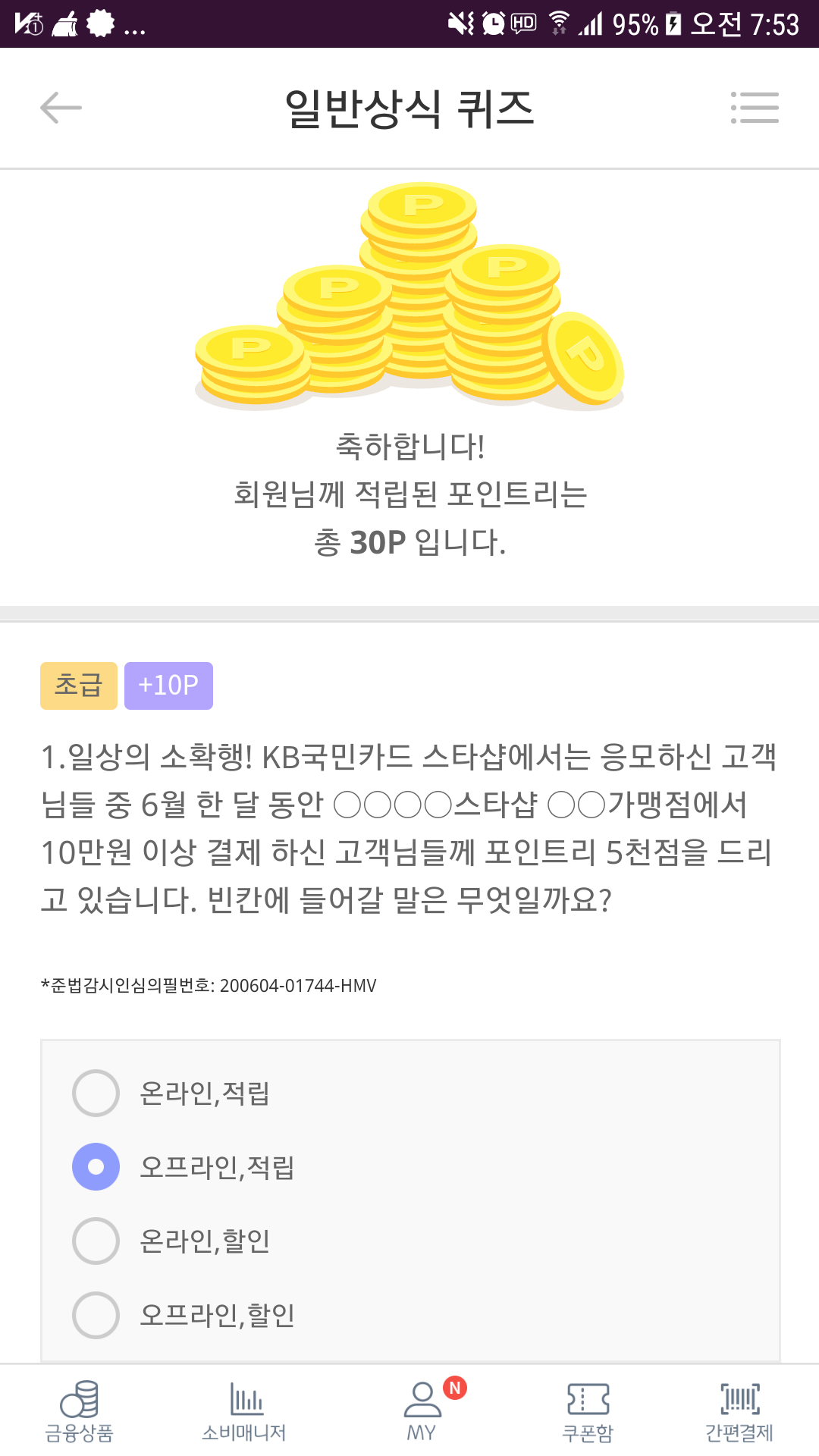Viewport: 819px width, 1456px height.
Task: Open the 금융상품 tab
Action: (x=80, y=1411)
